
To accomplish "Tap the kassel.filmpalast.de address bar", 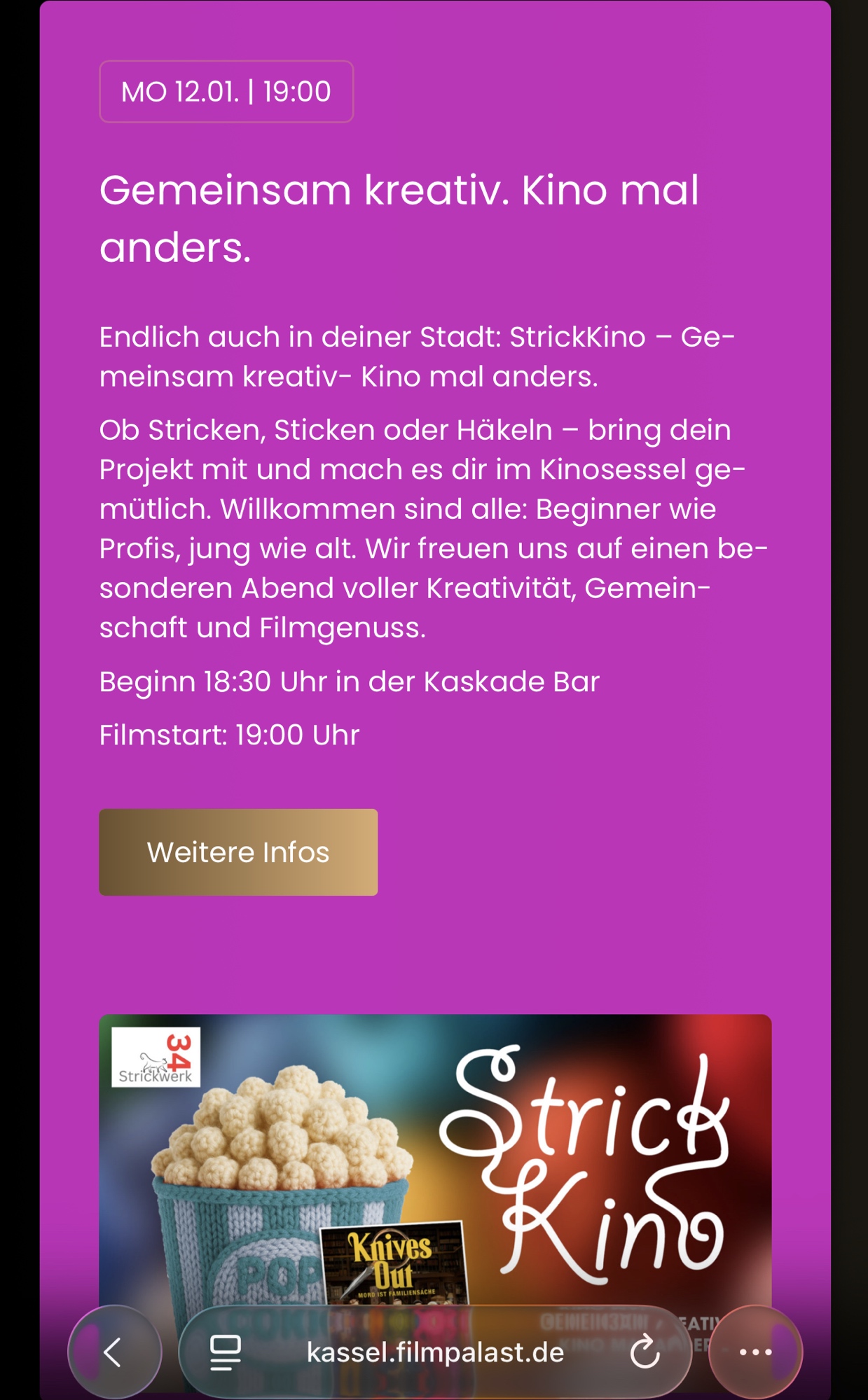I will (434, 1352).
